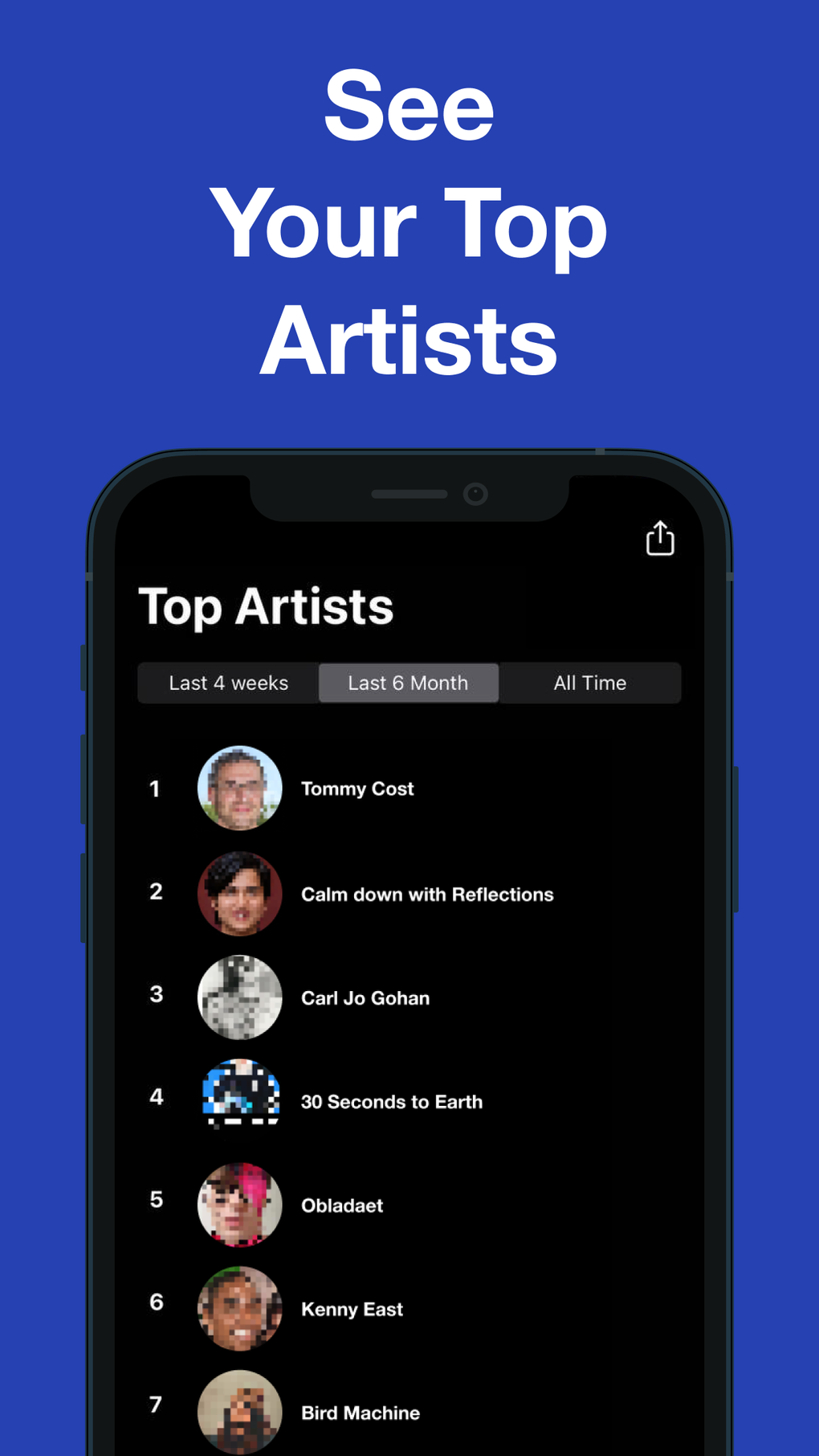
Task: Open the Calm down with Reflections entry
Action: pyautogui.click(x=427, y=894)
